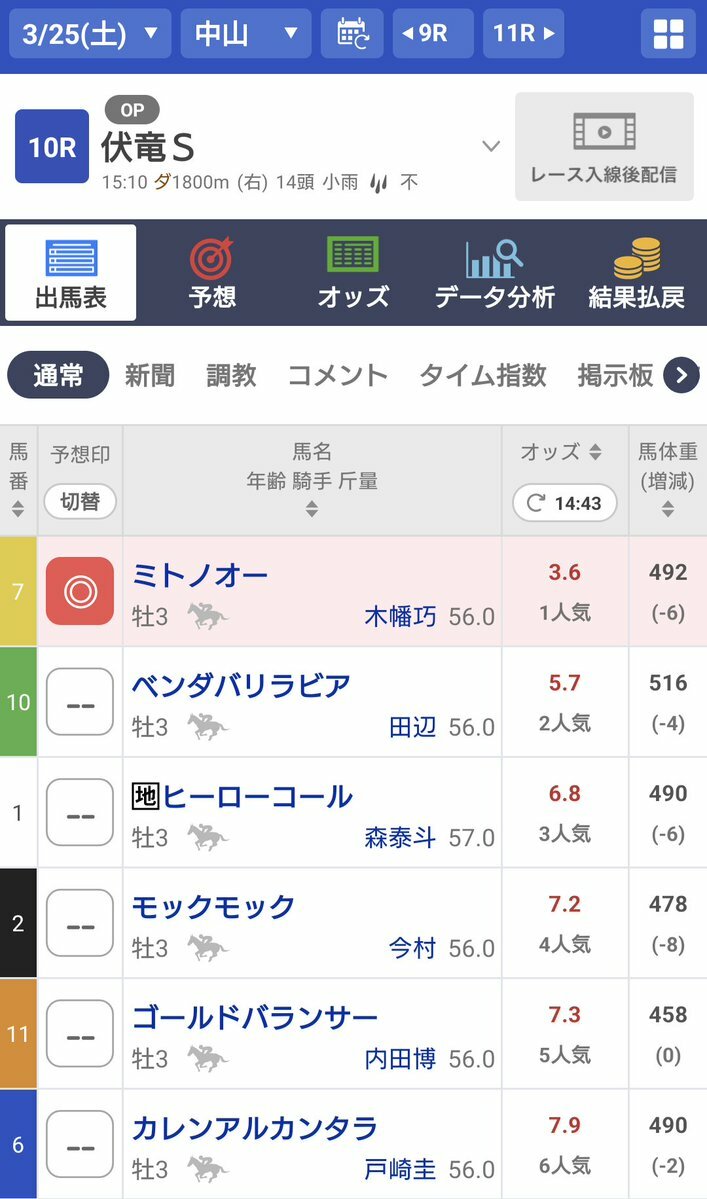707x1199 pixels.
Task: Tap the 切替 prediction mark button
Action: [x=79, y=502]
